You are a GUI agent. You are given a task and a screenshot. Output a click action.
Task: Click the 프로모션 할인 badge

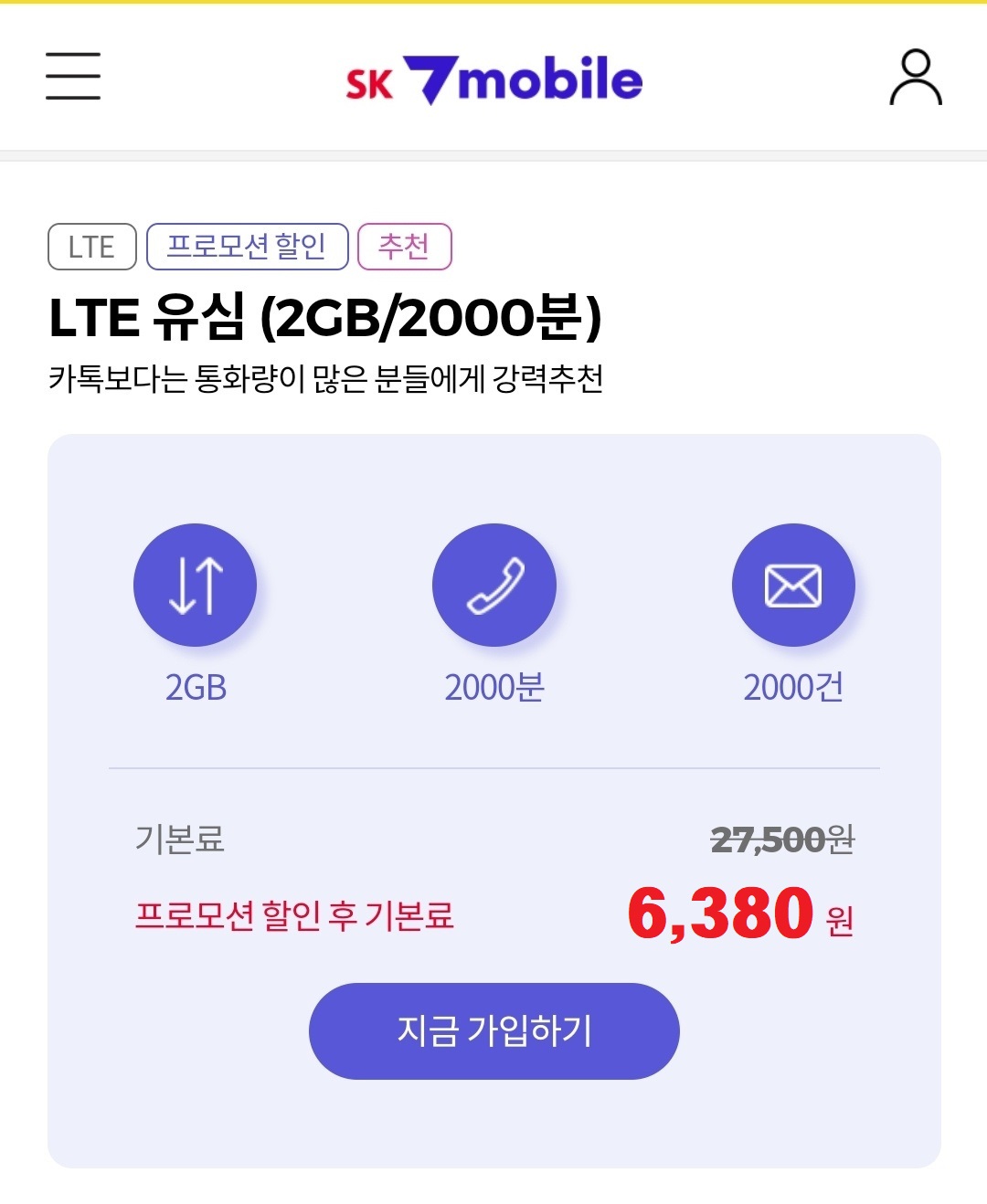coord(249,246)
